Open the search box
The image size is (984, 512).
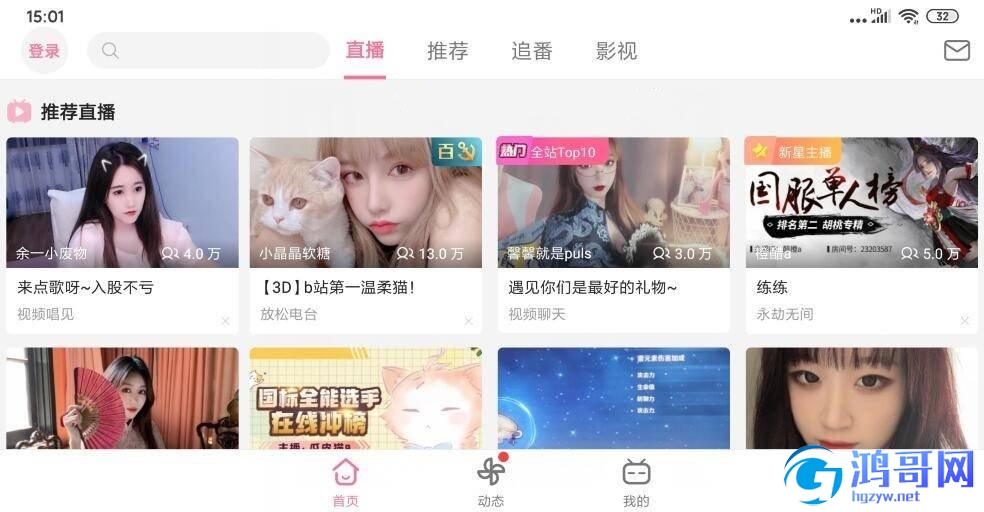(x=208, y=51)
